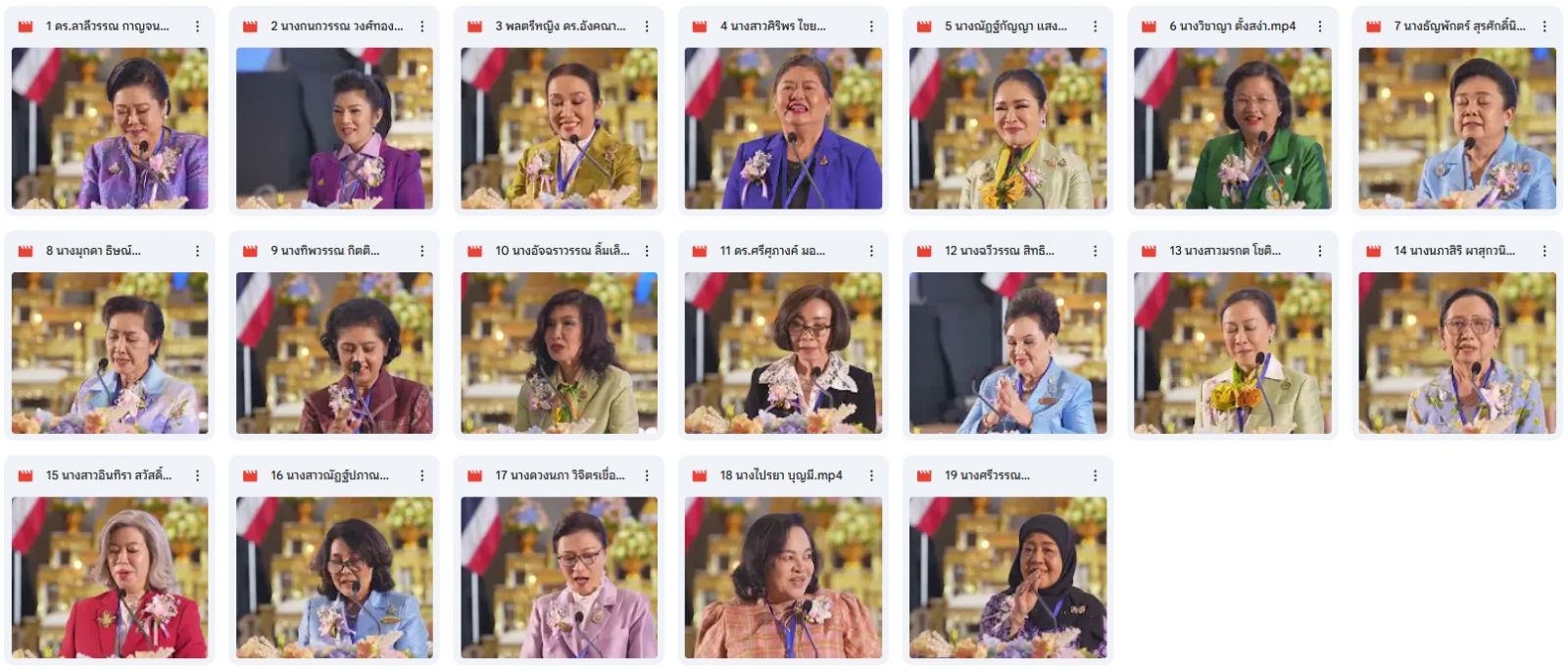Viewport: 1568px width, 671px height.
Task: Open video file 15 thumbnail
Action: [x=109, y=577]
